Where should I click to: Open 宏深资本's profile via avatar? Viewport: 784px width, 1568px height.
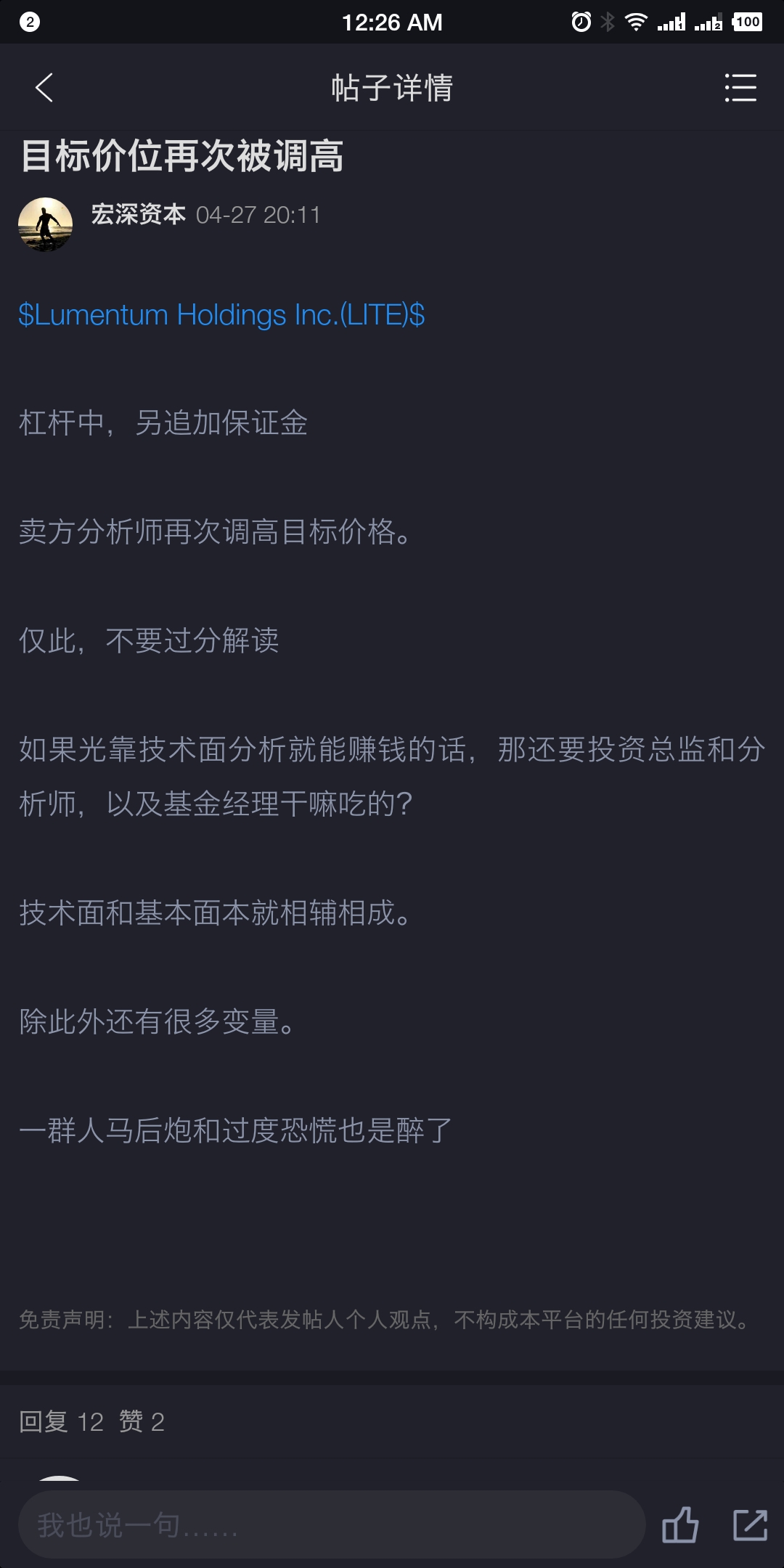click(x=45, y=224)
